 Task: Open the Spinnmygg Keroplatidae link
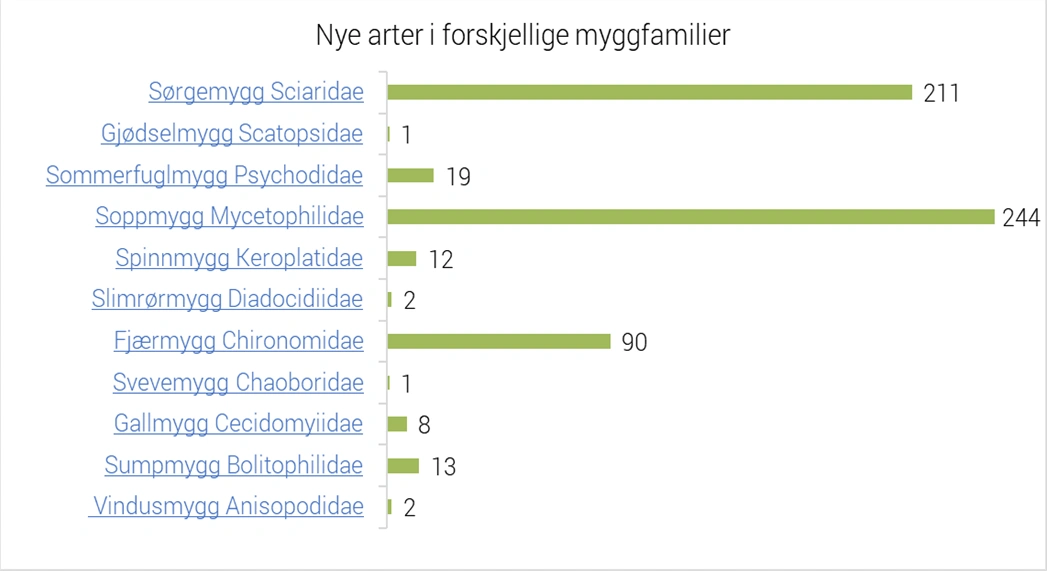click(239, 258)
